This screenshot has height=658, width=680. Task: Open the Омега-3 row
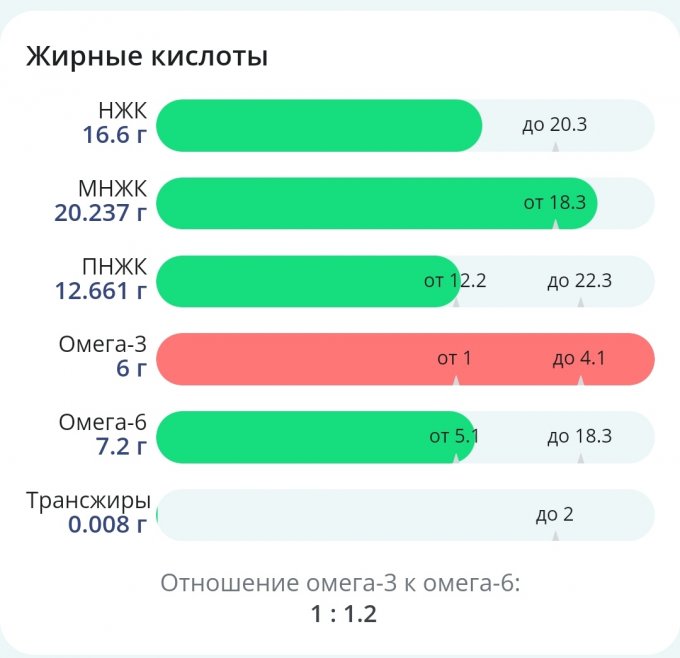point(405,358)
